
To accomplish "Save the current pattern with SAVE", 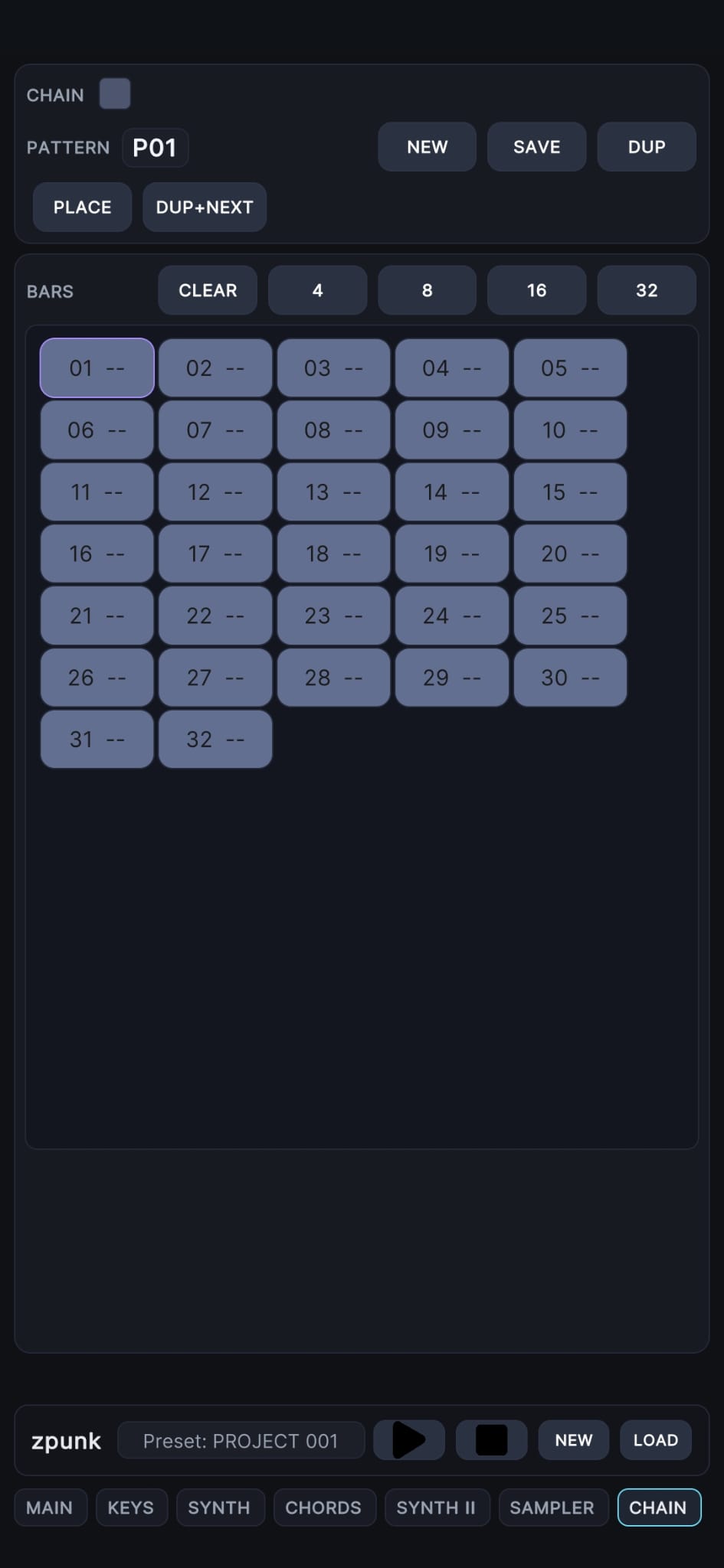I will click(x=536, y=147).
